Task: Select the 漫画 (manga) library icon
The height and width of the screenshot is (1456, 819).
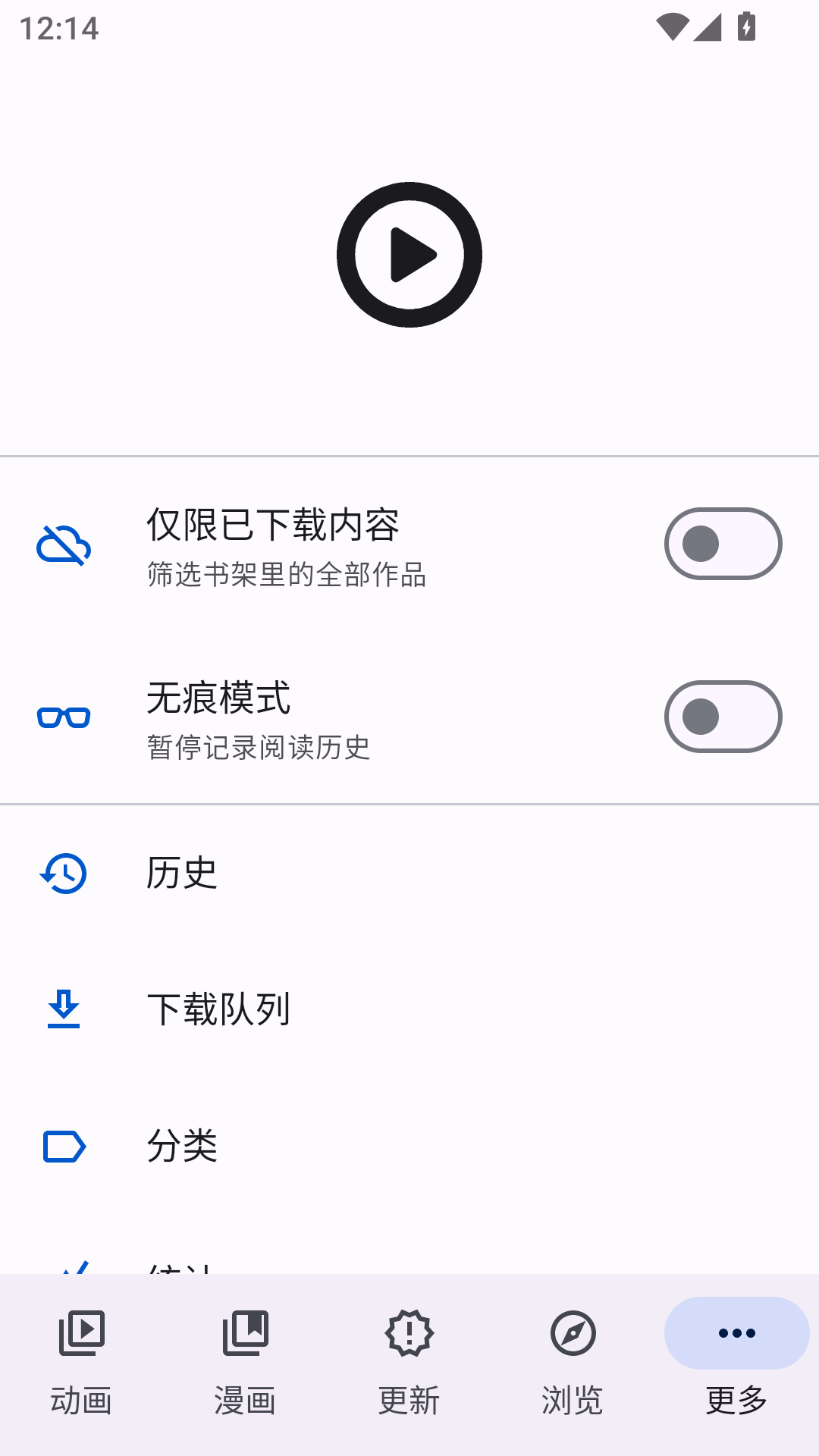Action: click(245, 1332)
